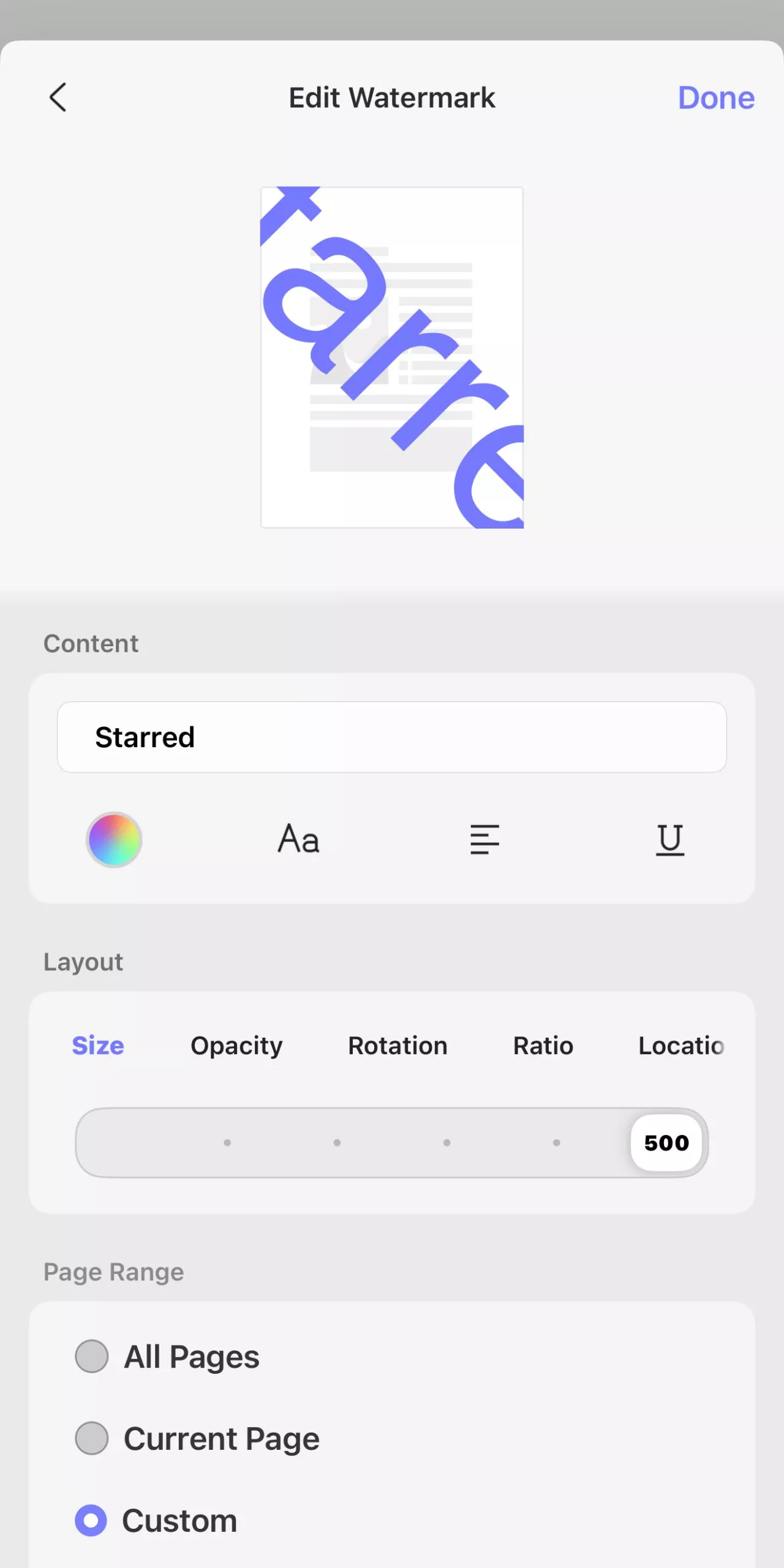Tap Done to save watermark

click(x=715, y=97)
